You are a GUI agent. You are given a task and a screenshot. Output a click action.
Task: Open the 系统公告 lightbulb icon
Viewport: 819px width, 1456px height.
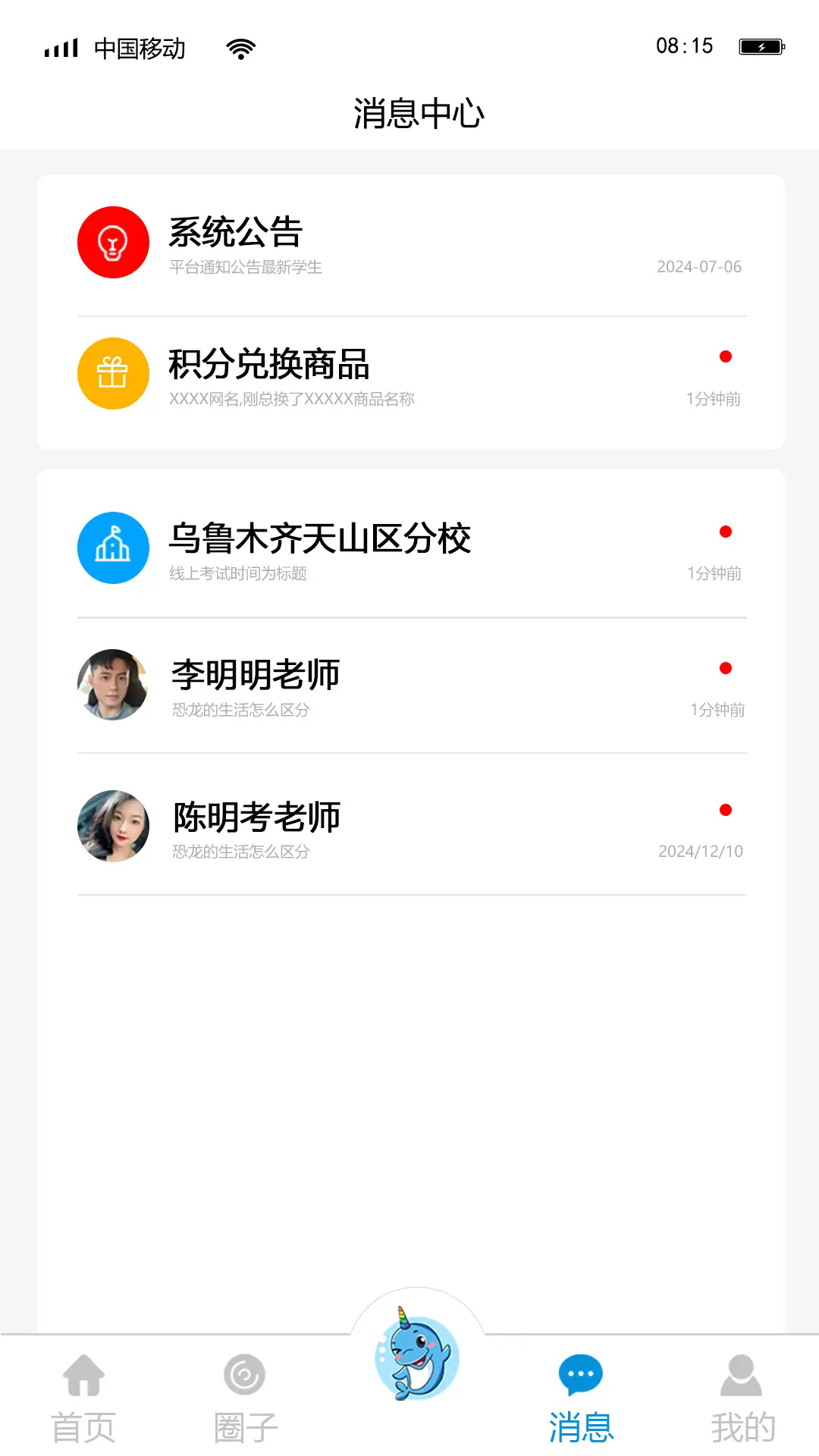(x=112, y=241)
